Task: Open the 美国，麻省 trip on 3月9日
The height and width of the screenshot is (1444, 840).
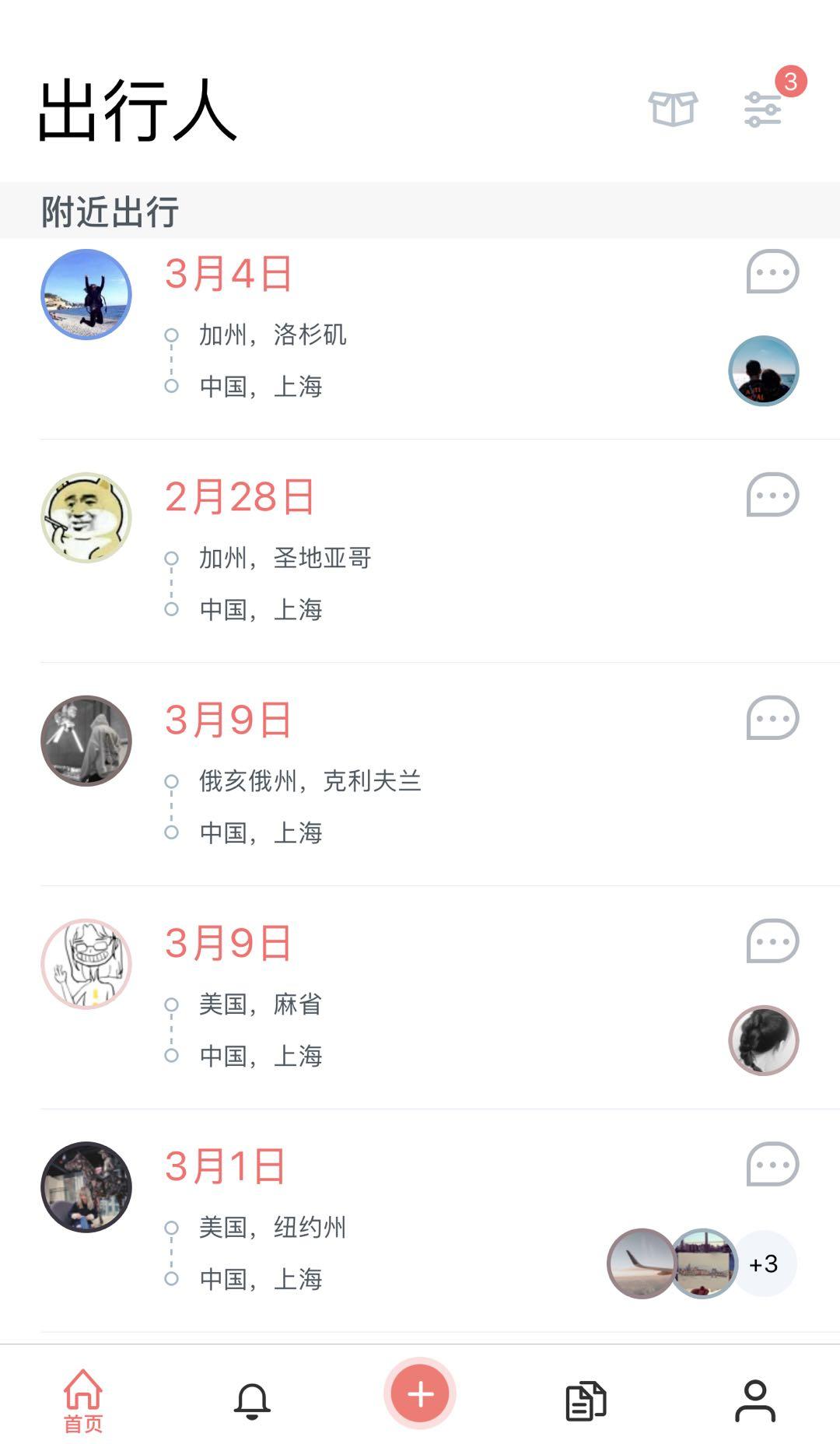Action: coord(260,1004)
